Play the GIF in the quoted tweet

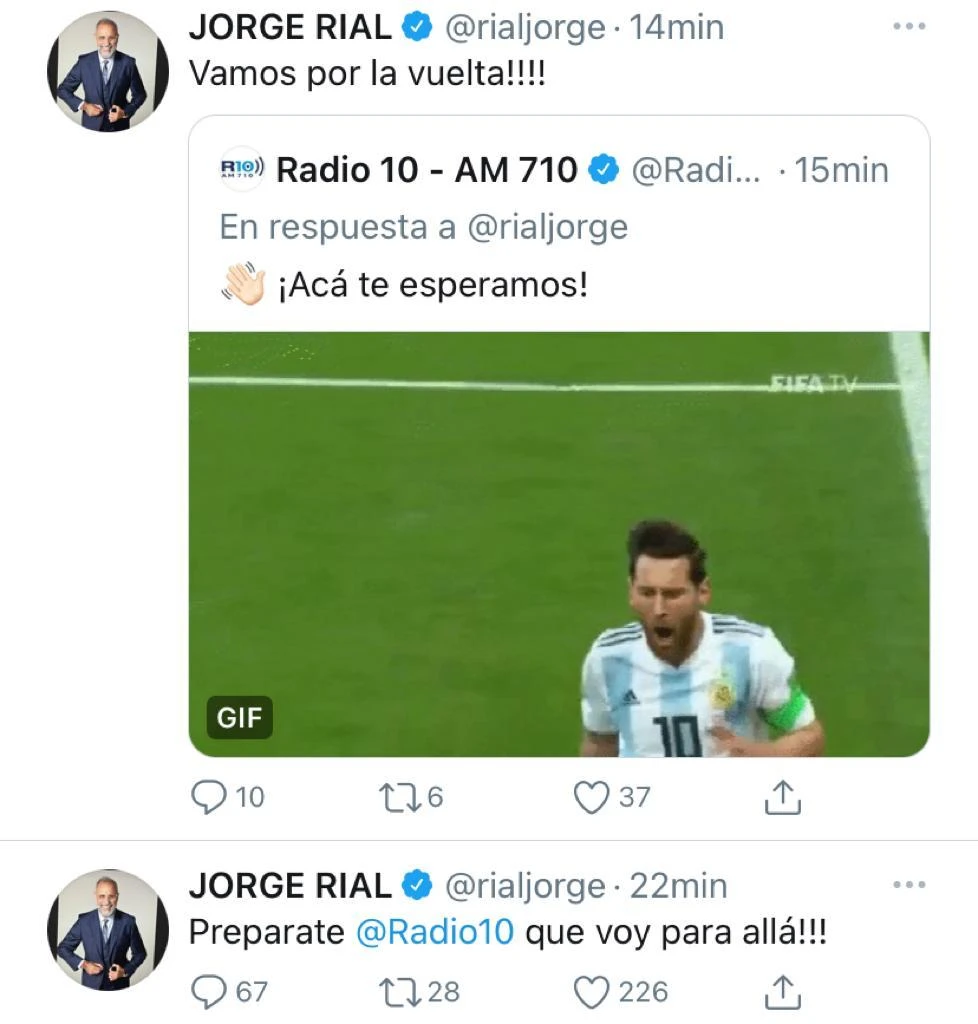[x=558, y=543]
